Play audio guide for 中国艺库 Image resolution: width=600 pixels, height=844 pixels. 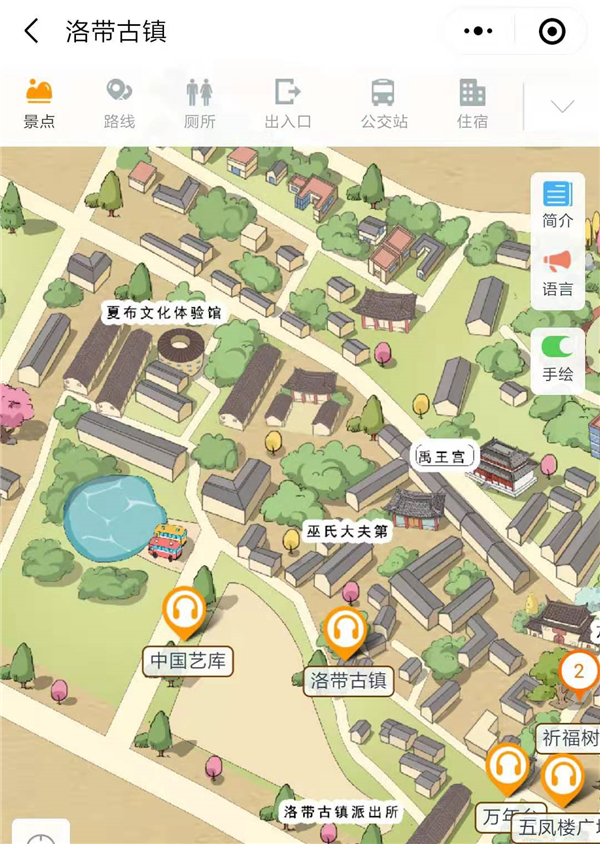coord(184,610)
